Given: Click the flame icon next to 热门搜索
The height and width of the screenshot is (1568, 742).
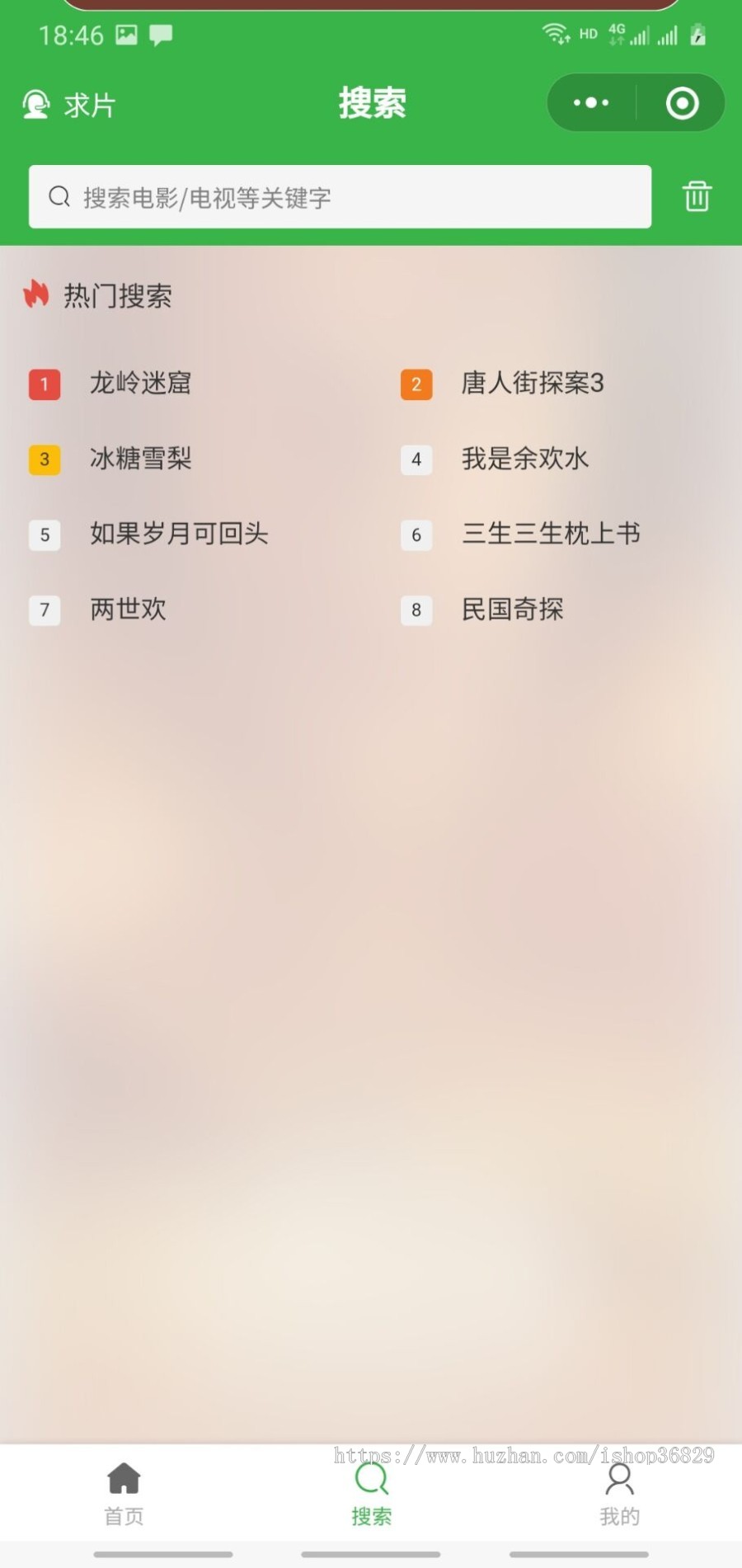Looking at the screenshot, I should (35, 294).
